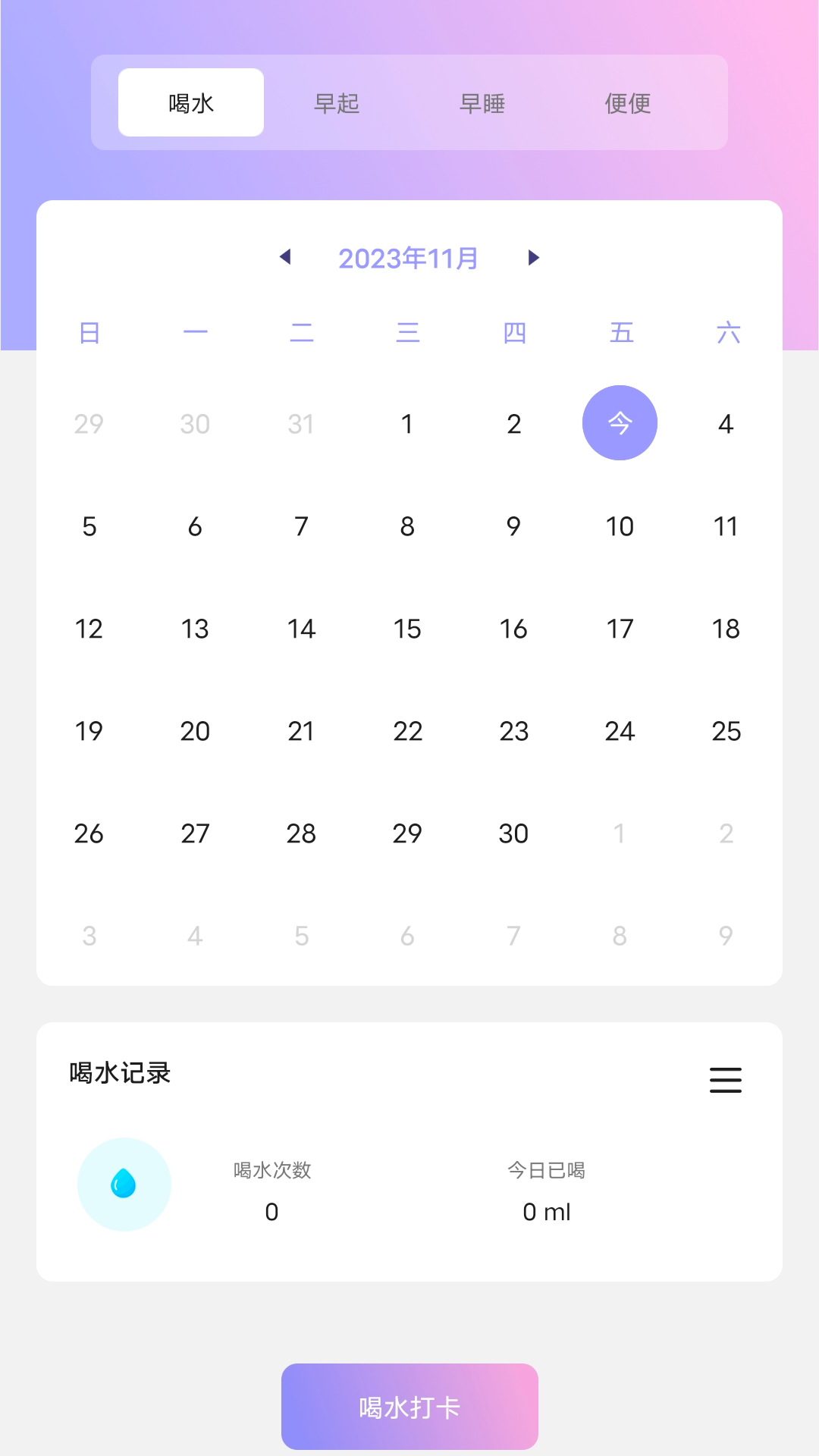This screenshot has height=1456, width=819.
Task: Open the 喝水记录 list menu icon
Action: point(725,1080)
